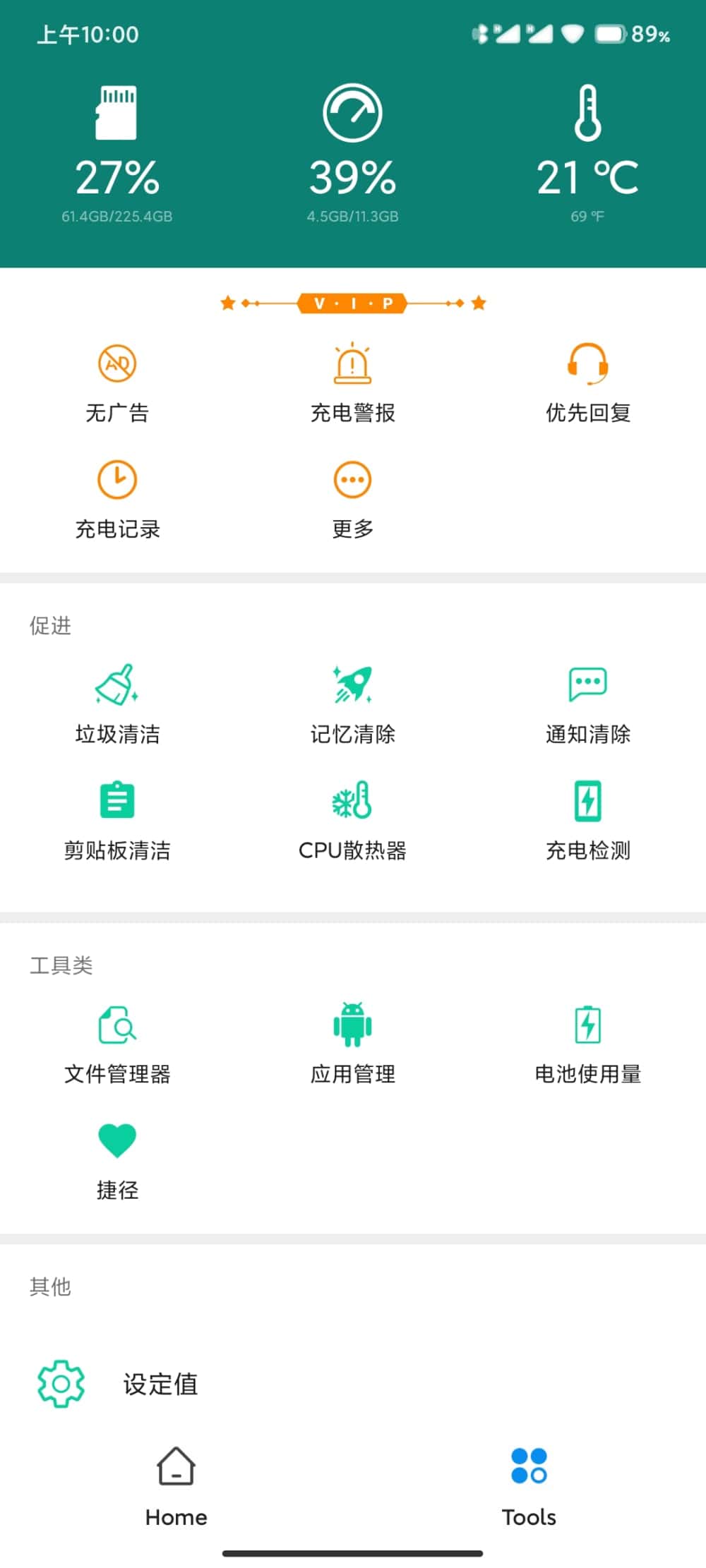The height and width of the screenshot is (1568, 706).
Task: Launch 记忆清除 memory boost
Action: pos(352,704)
